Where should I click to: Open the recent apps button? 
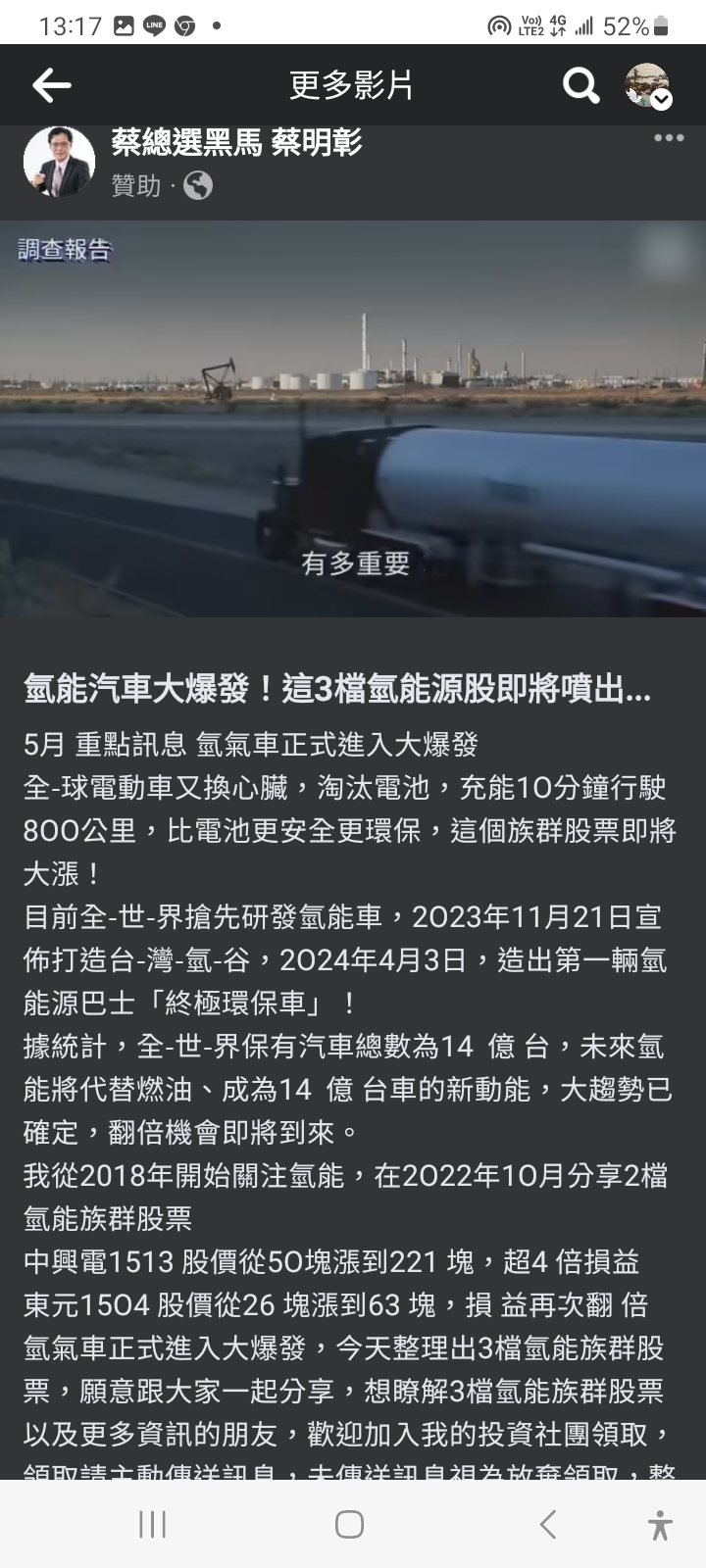pyautogui.click(x=152, y=1524)
